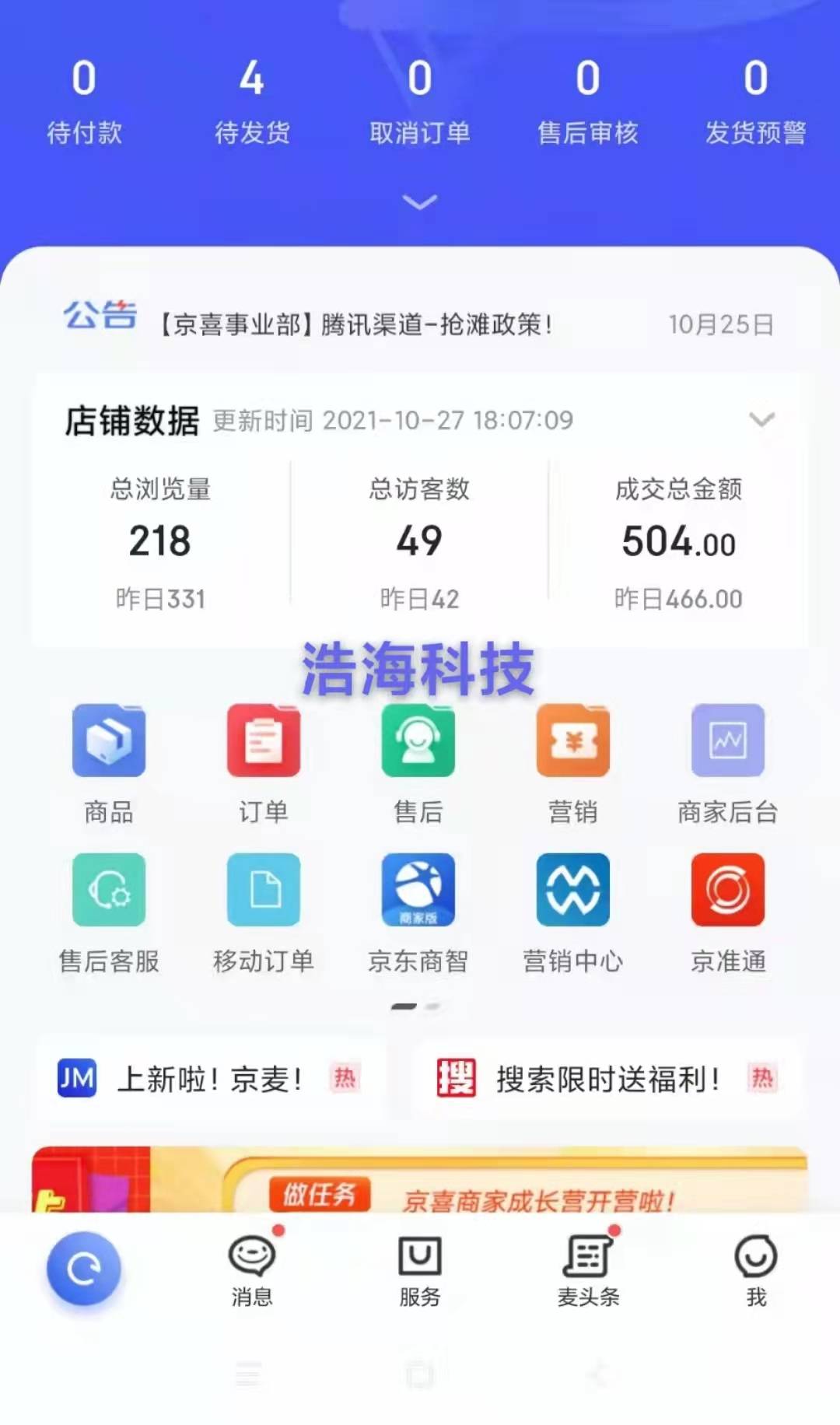This screenshot has width=840, height=1425.
Task: Open the 待付款 pending payment orders
Action: pyautogui.click(x=84, y=101)
